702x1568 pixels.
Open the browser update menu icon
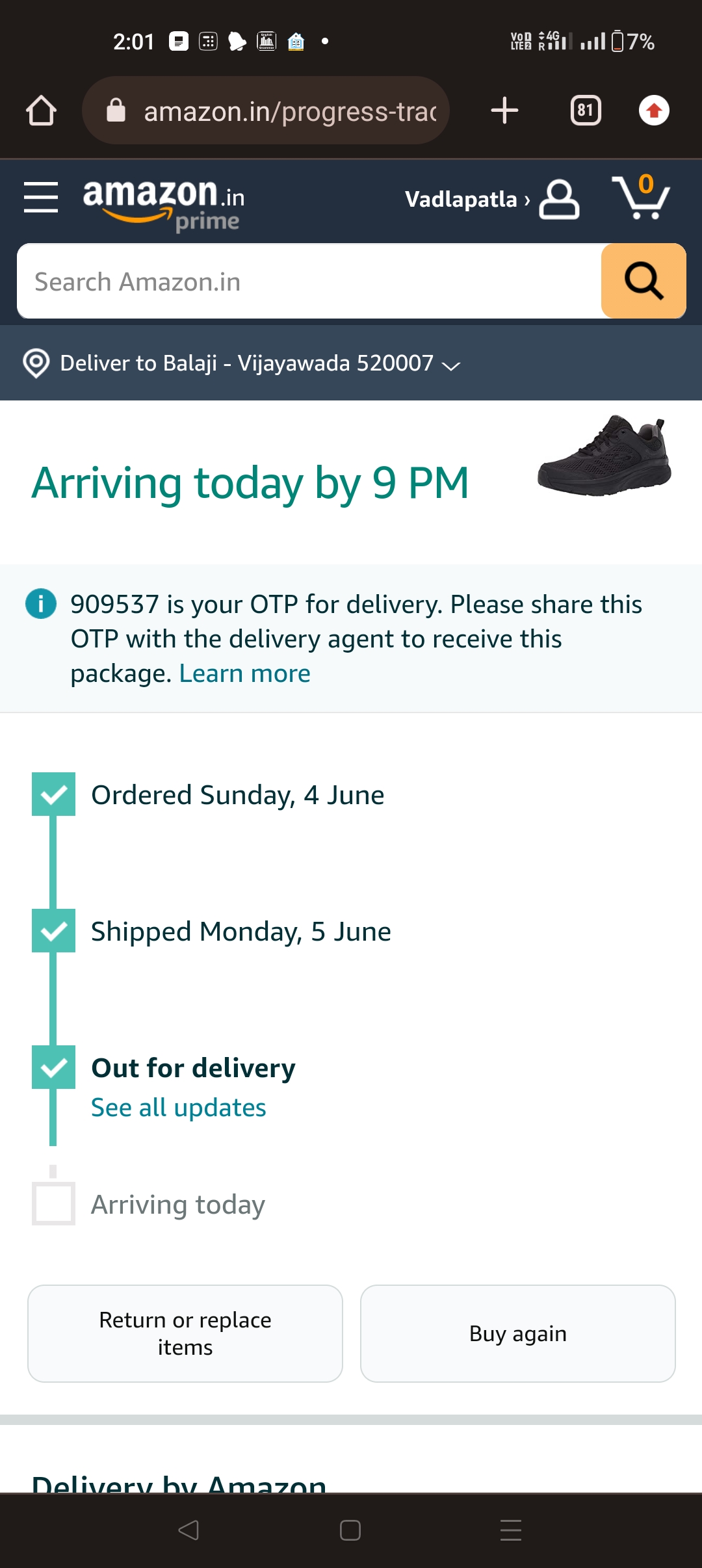[x=654, y=111]
